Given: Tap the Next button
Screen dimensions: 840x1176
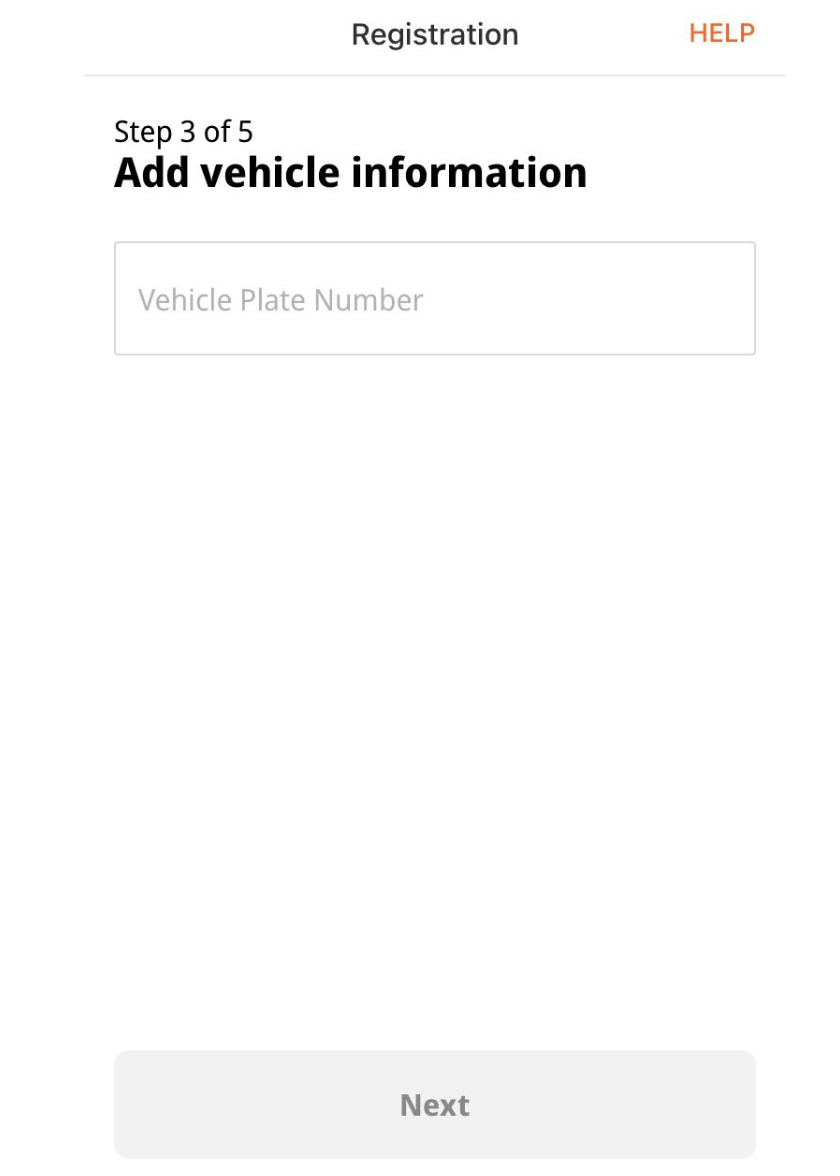Looking at the screenshot, I should [x=434, y=1104].
